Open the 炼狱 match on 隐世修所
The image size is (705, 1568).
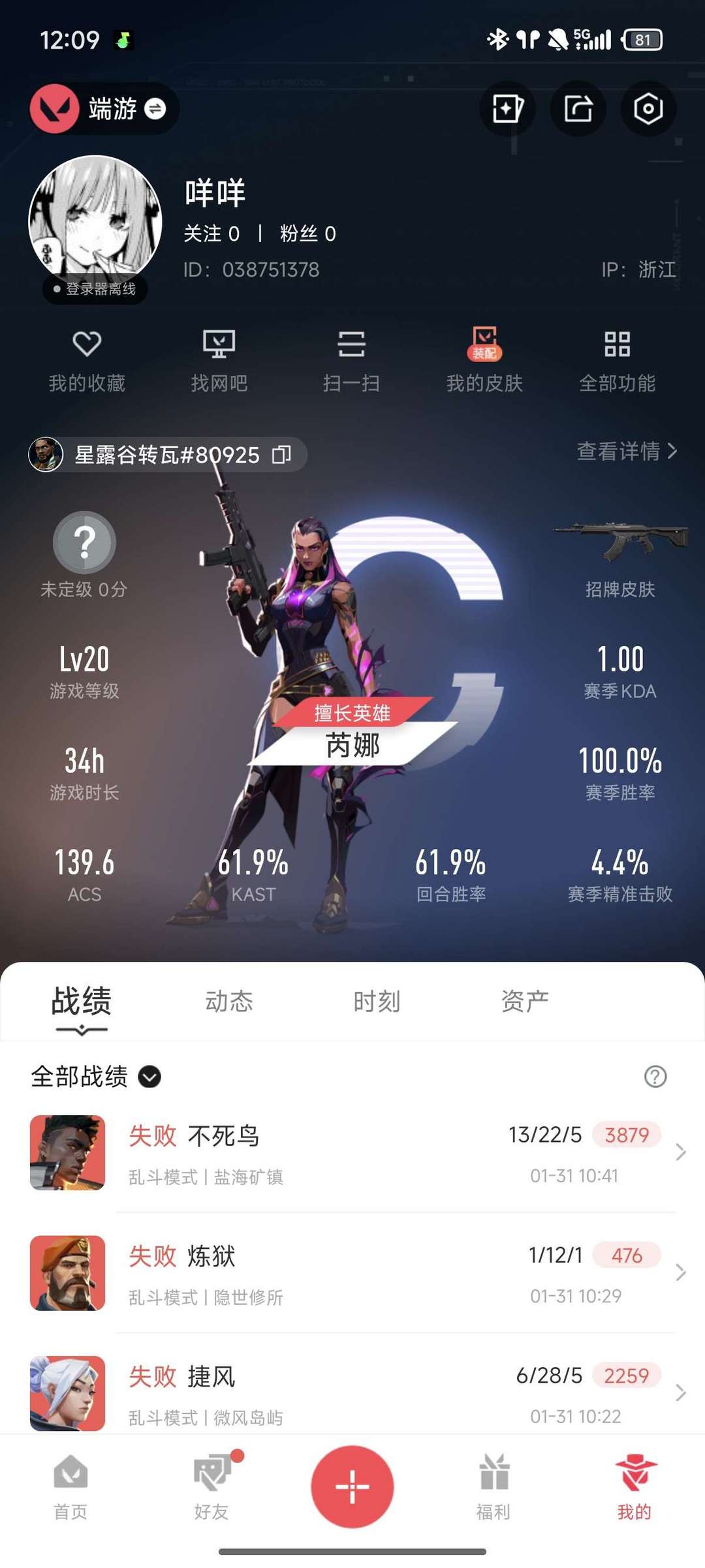tap(352, 1272)
